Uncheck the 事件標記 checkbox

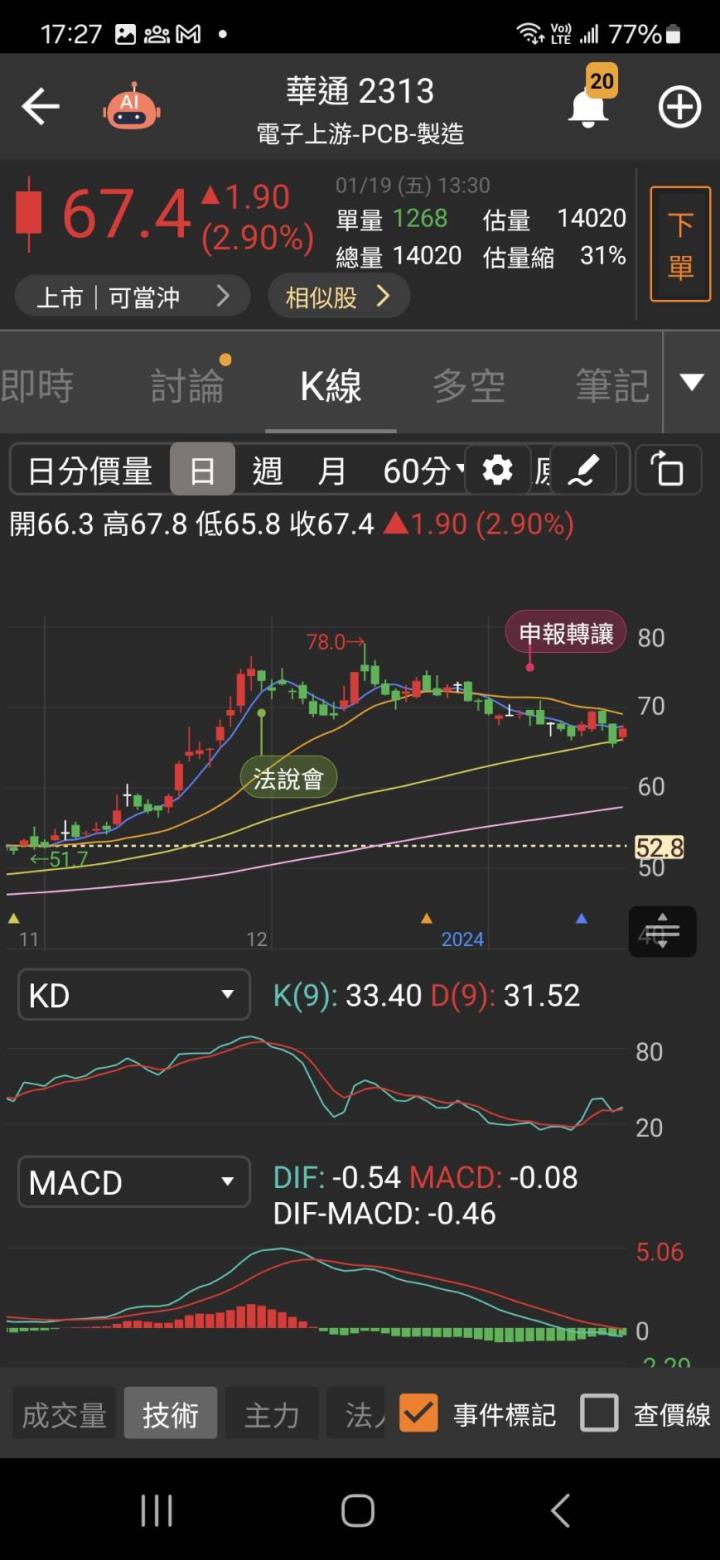click(418, 1414)
